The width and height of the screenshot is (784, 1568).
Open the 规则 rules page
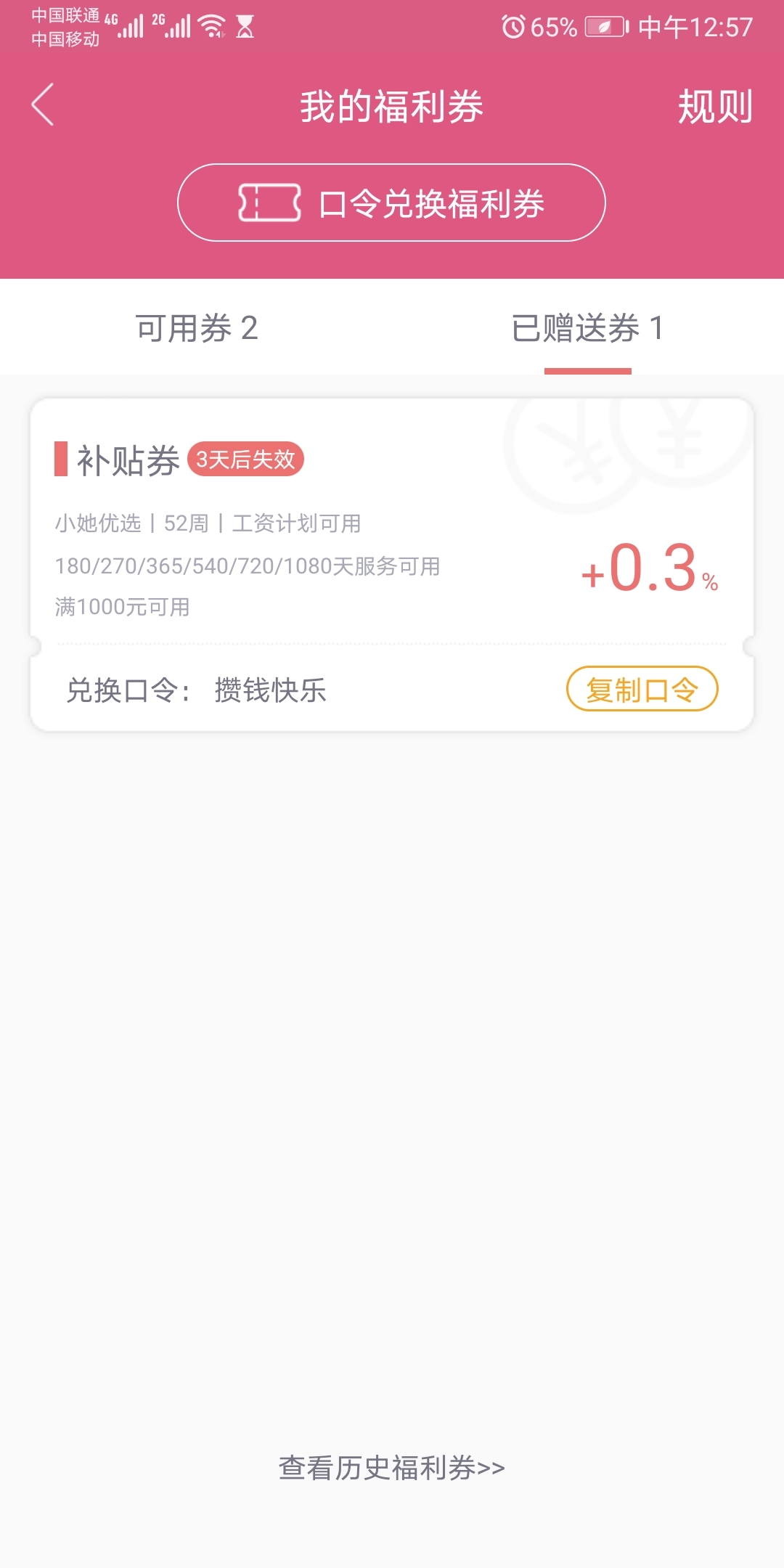[x=715, y=107]
